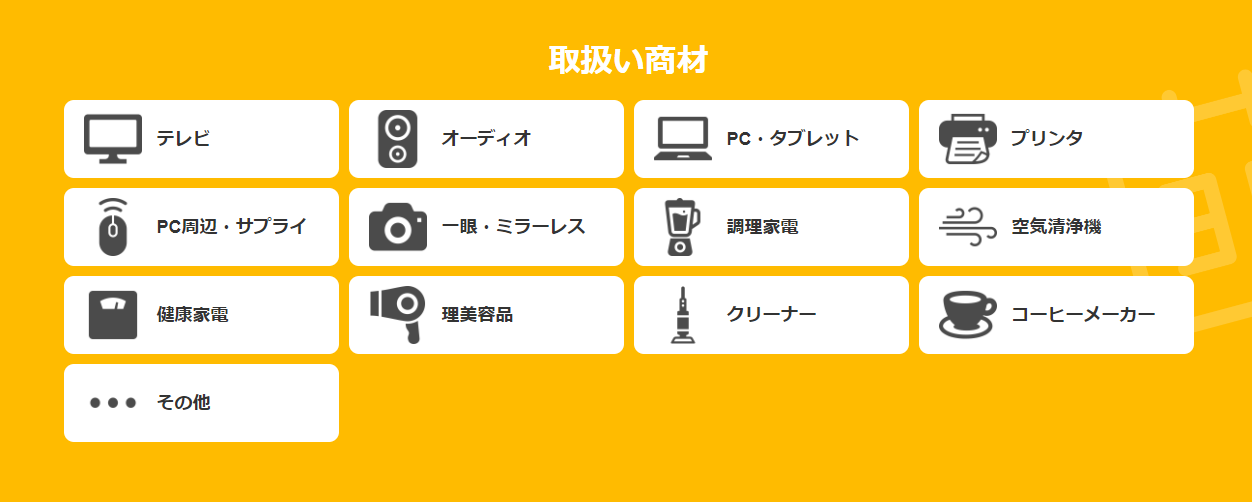Select the 理美容品 category

coord(486,315)
